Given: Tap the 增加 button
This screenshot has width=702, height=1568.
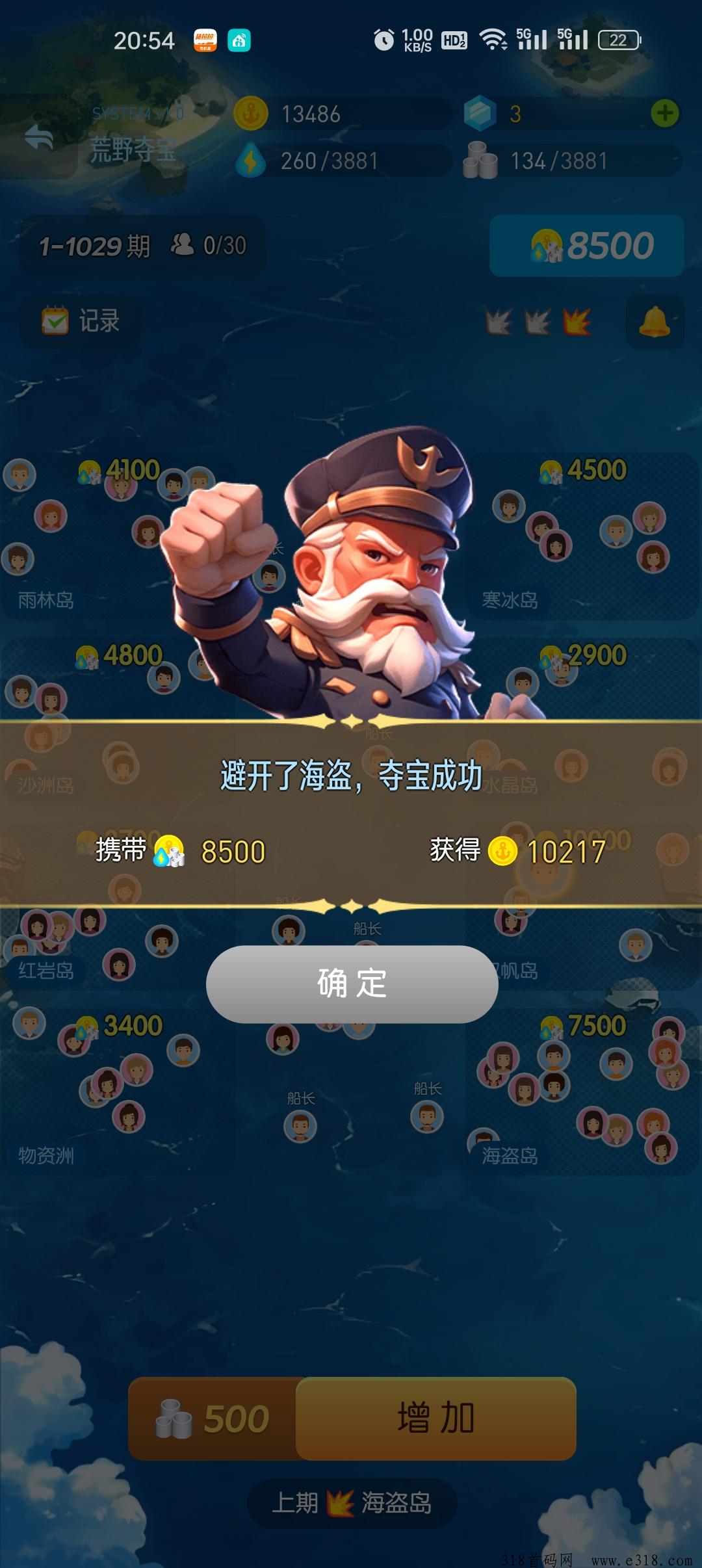Looking at the screenshot, I should 435,1418.
